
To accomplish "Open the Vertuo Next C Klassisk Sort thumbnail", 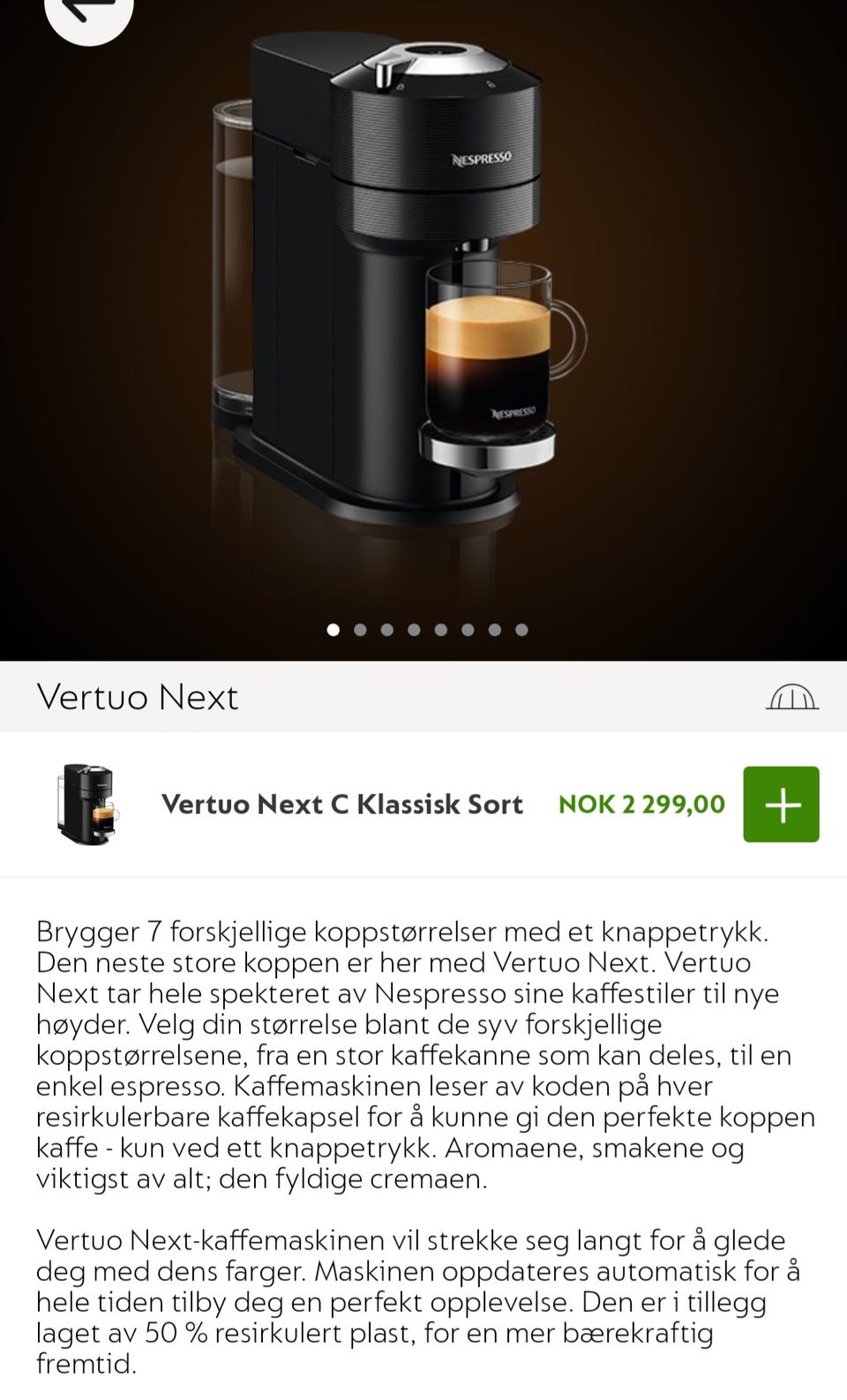I will [88, 805].
